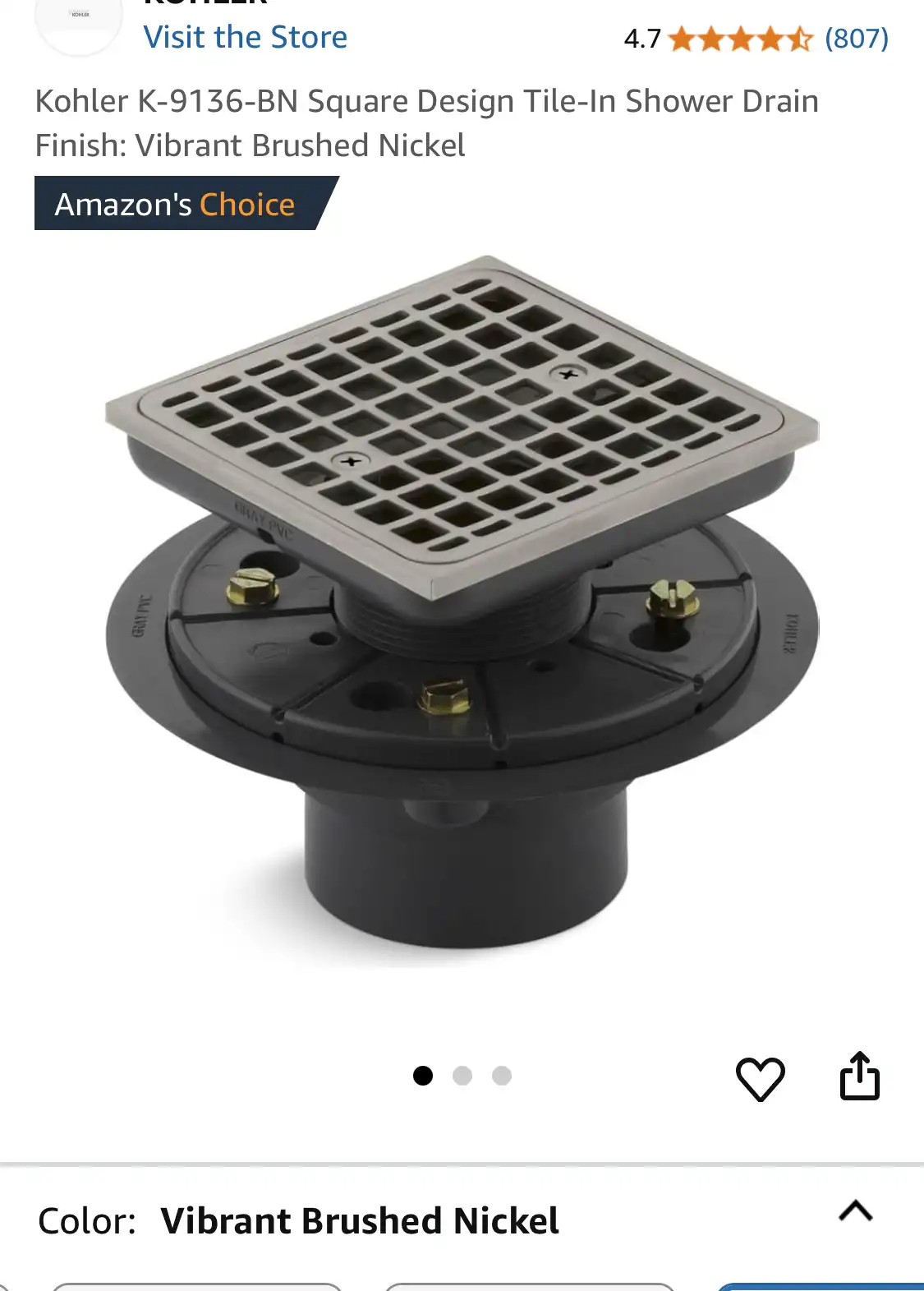Visit the Kohler store
The image size is (924, 1291).
pos(245,38)
